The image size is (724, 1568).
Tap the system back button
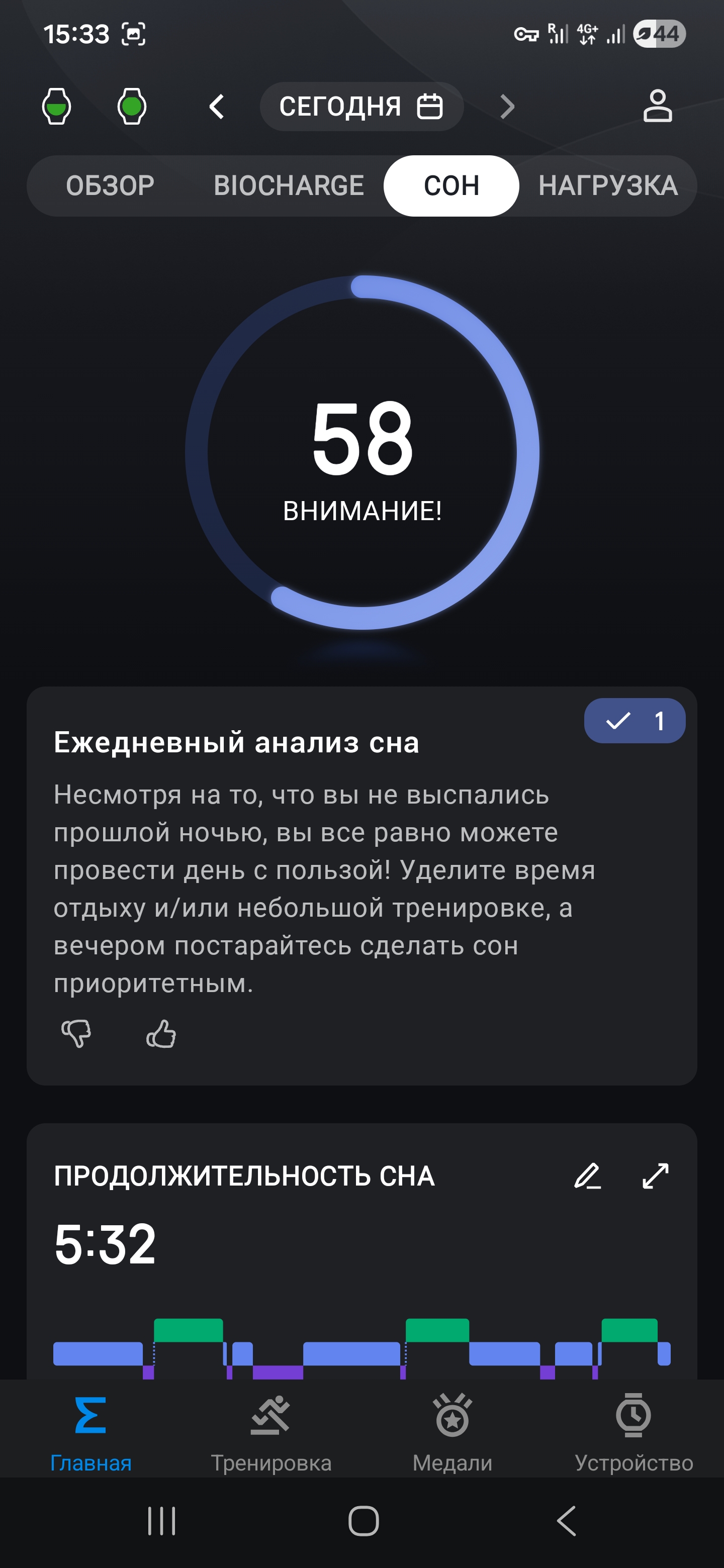tap(566, 1521)
